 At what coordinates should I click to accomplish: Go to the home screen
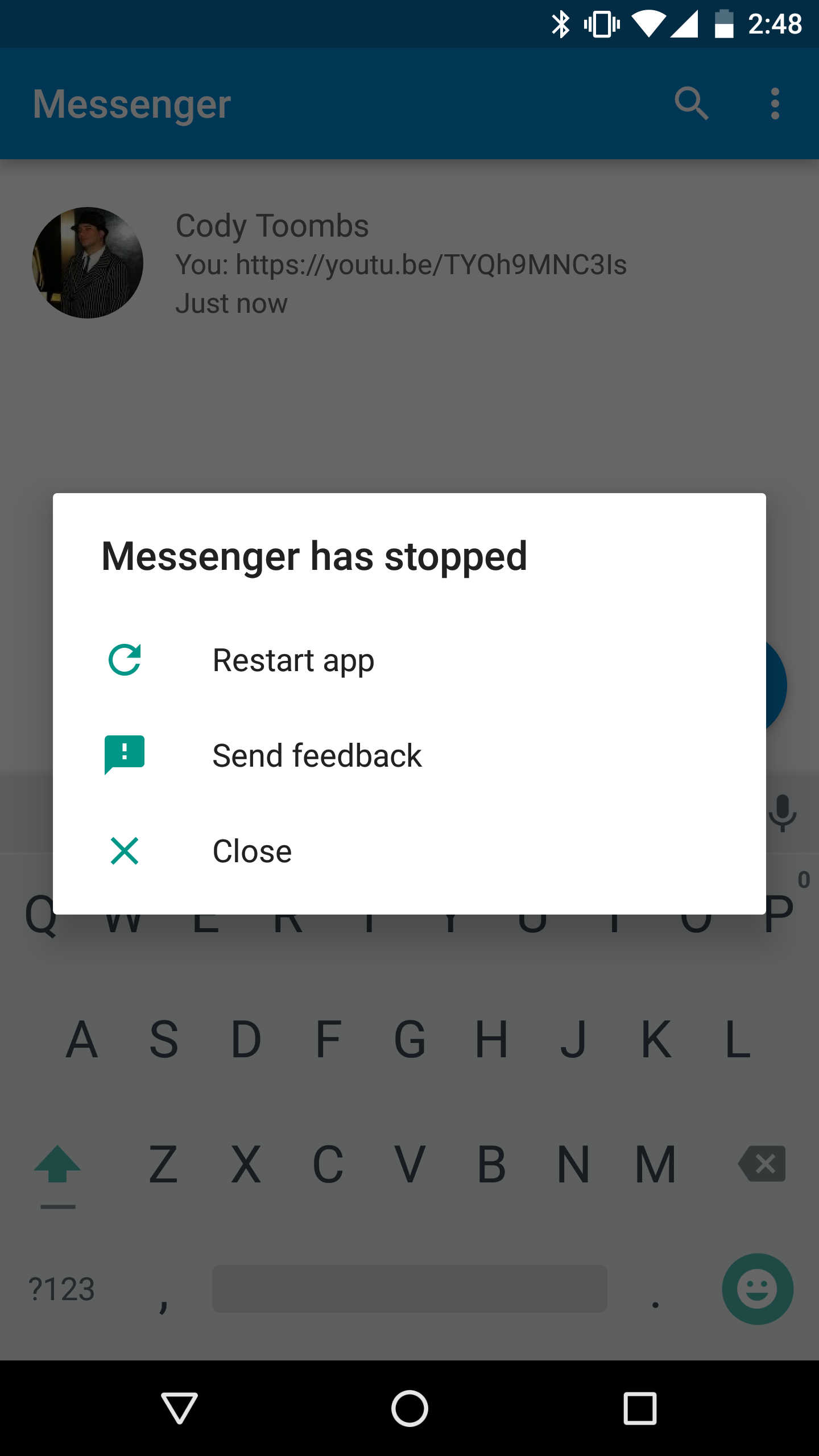(x=409, y=1408)
